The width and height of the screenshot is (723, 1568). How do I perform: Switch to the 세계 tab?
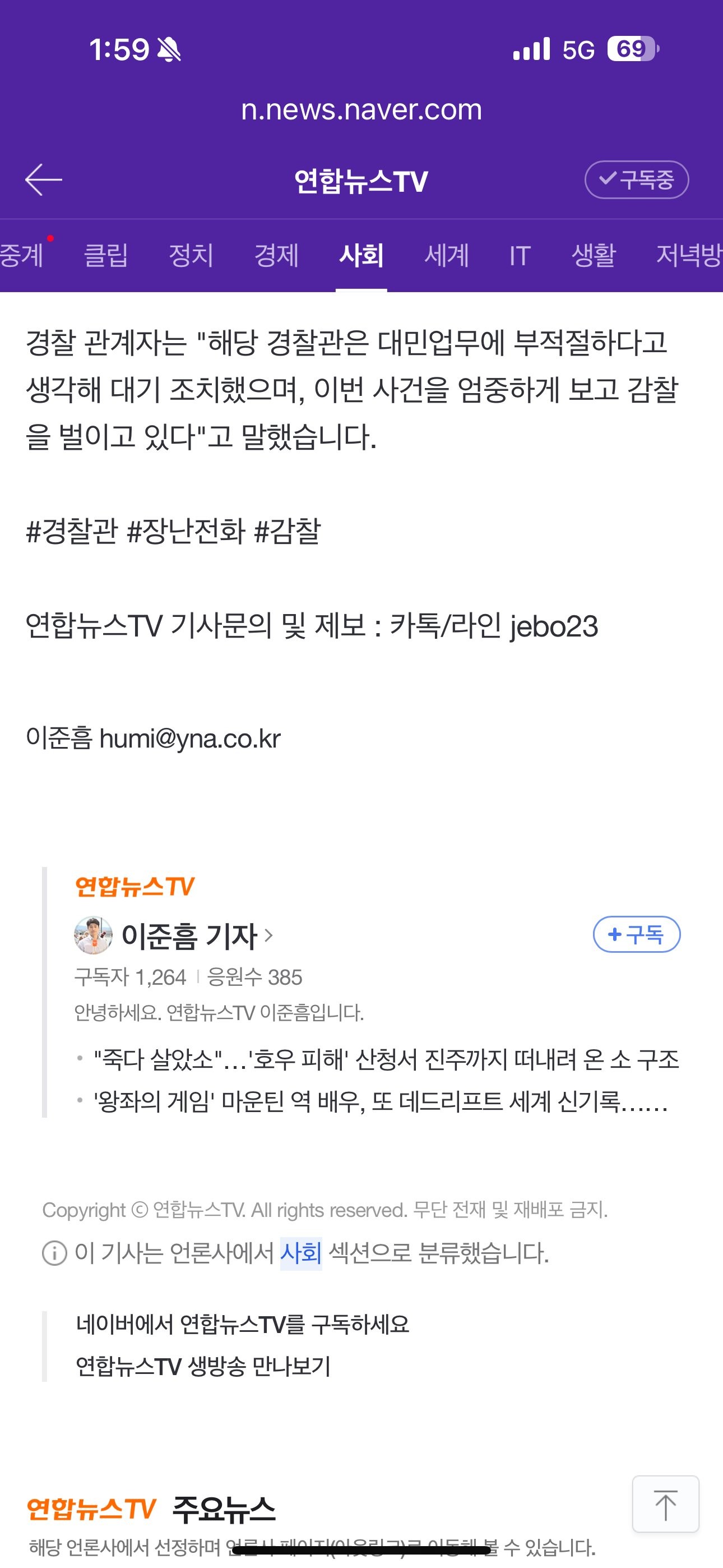(x=446, y=255)
